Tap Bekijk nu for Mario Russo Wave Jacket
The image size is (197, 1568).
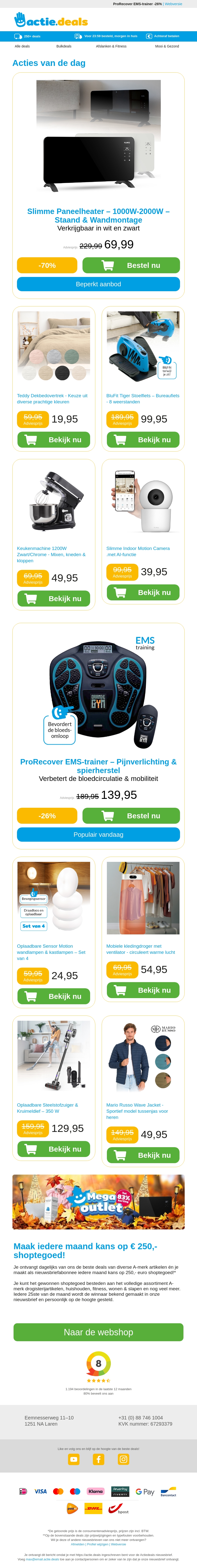tap(143, 1155)
